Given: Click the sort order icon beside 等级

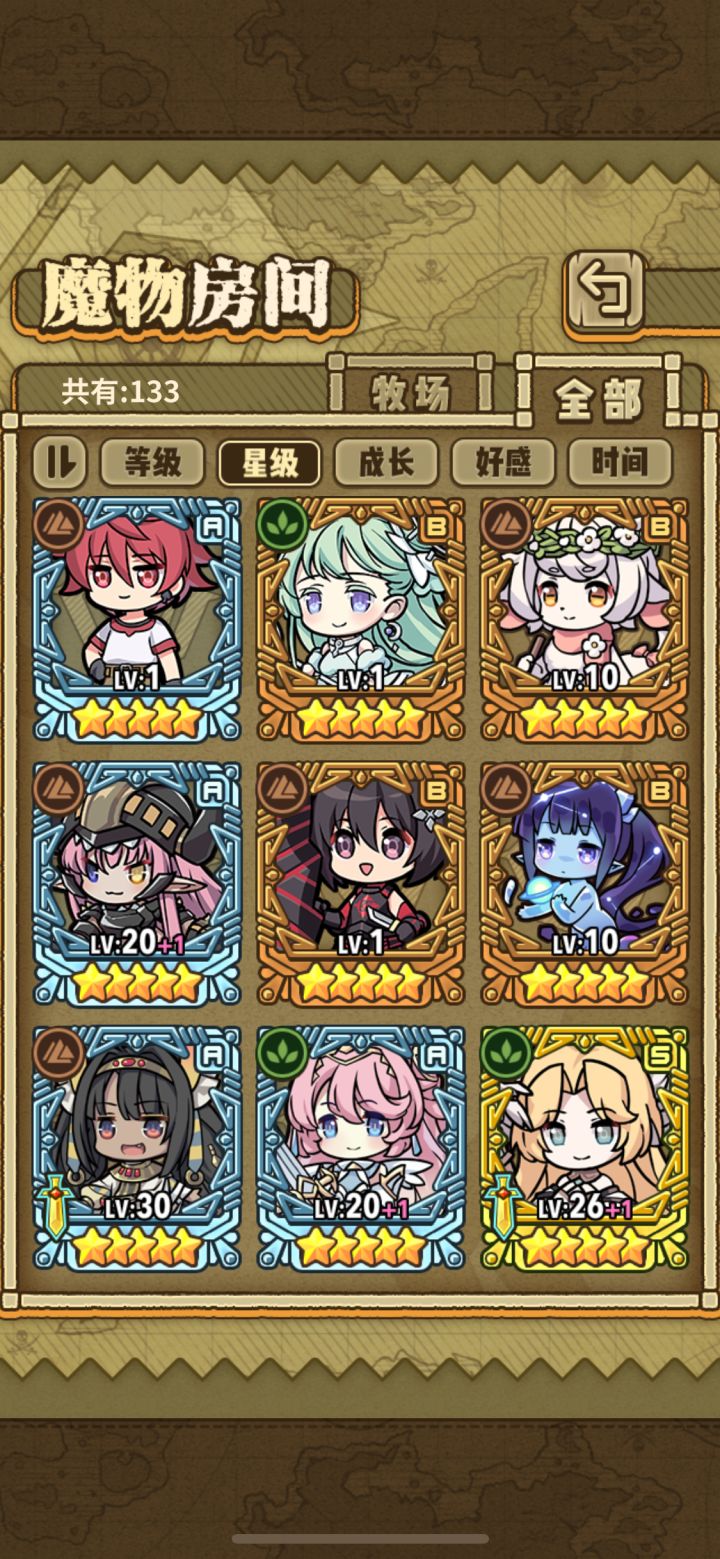Looking at the screenshot, I should [60, 460].
